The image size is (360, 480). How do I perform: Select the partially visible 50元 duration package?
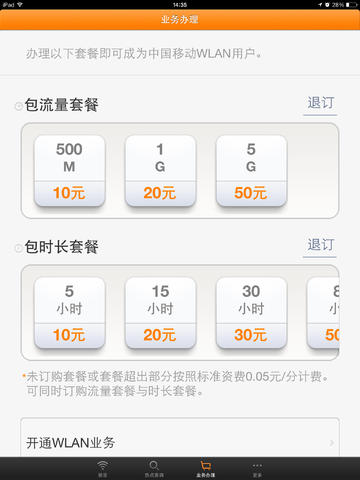(323, 313)
